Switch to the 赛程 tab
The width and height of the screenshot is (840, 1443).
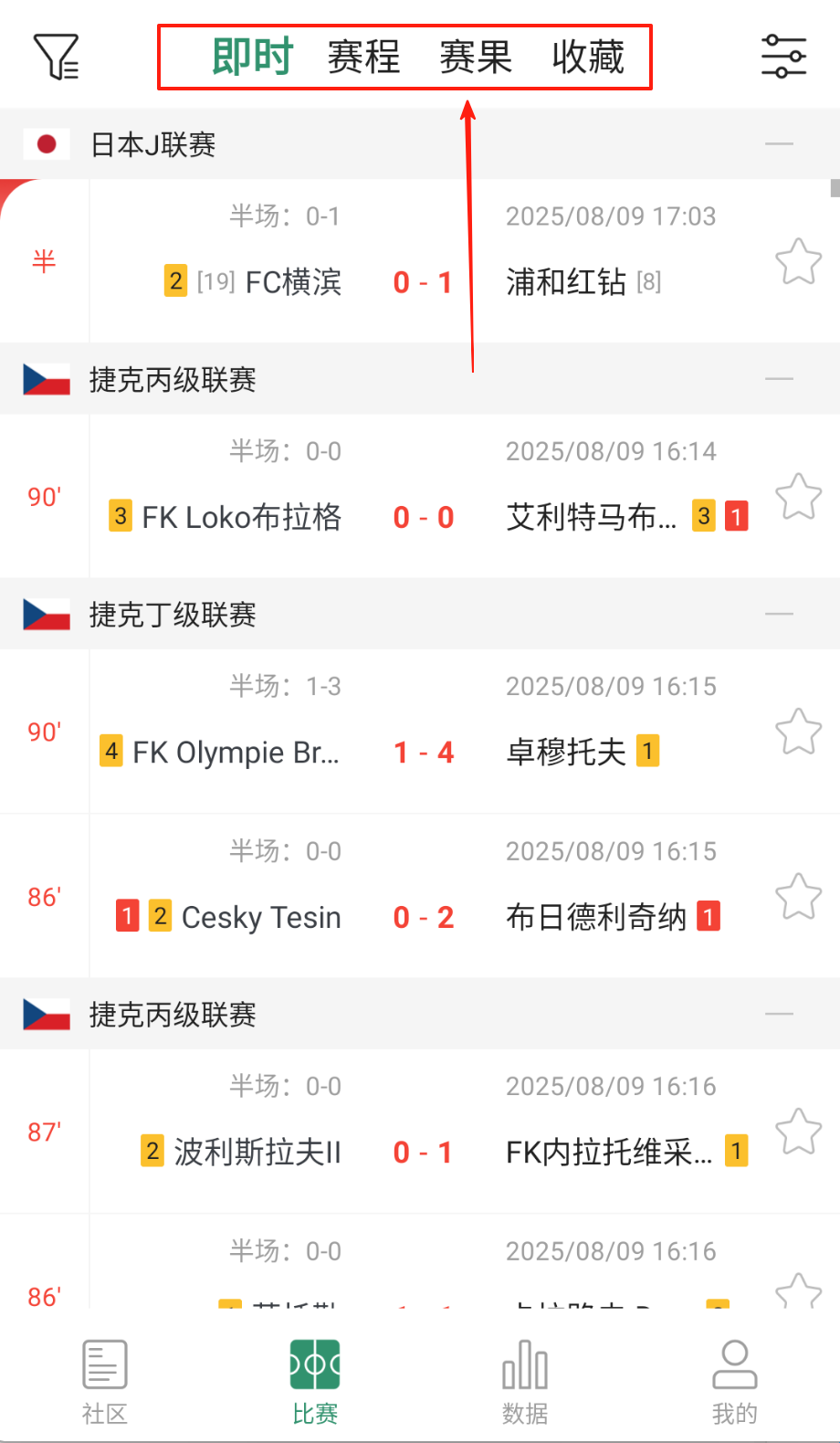[x=363, y=57]
